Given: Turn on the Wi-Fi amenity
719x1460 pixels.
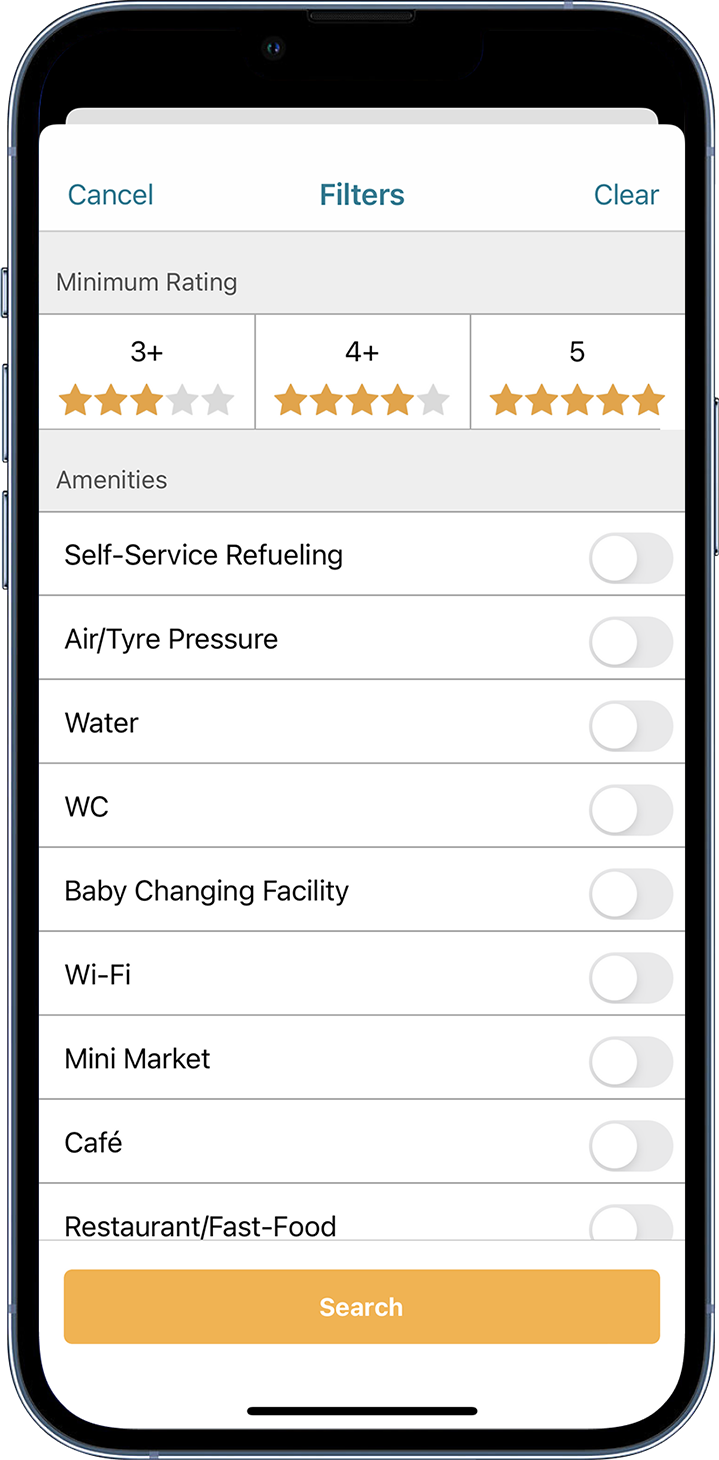Looking at the screenshot, I should click(x=630, y=978).
